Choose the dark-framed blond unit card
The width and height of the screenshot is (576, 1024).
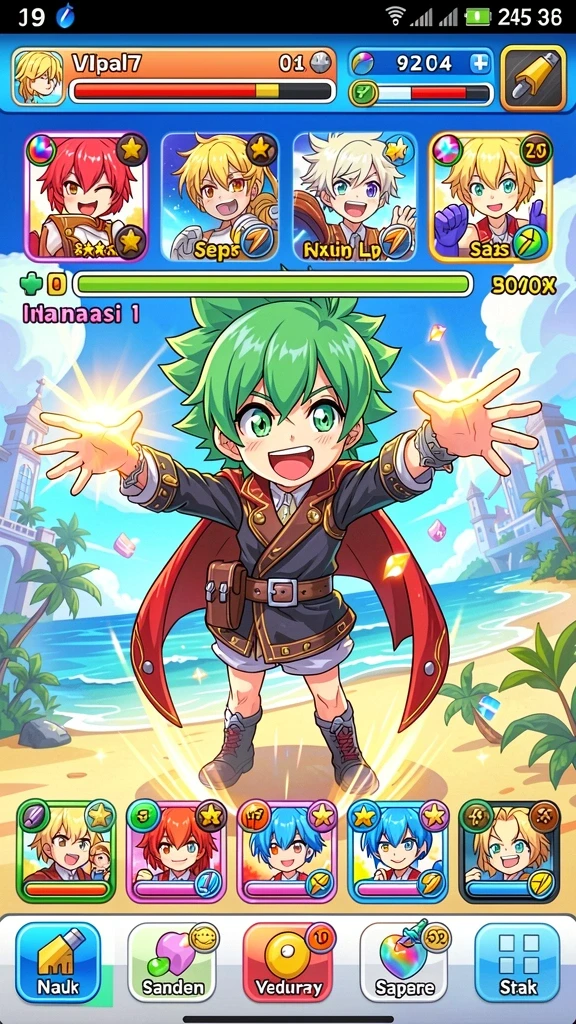509,852
